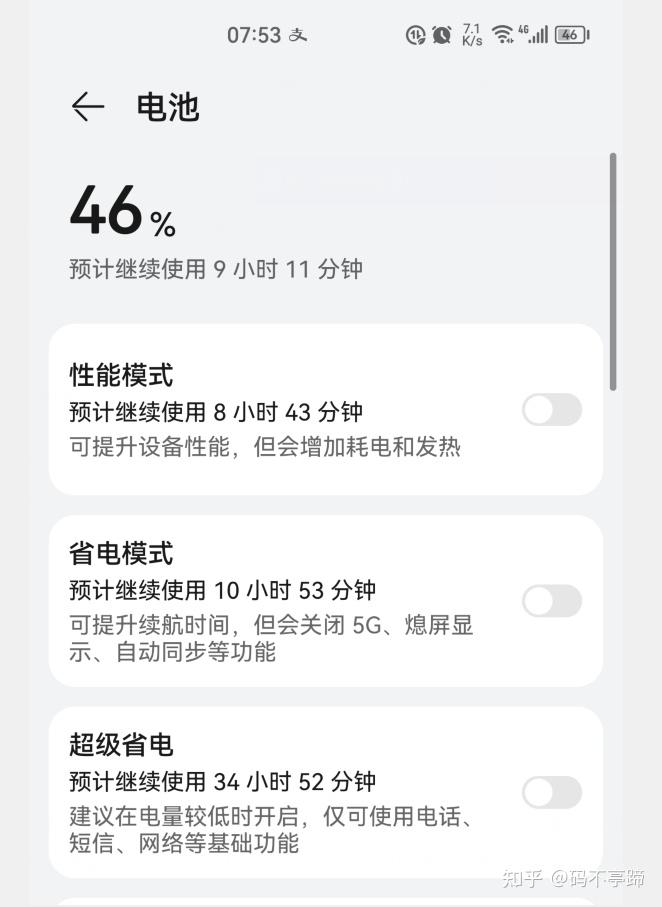Toggle the 超级省电 switch
662x907 pixels.
[x=551, y=793]
